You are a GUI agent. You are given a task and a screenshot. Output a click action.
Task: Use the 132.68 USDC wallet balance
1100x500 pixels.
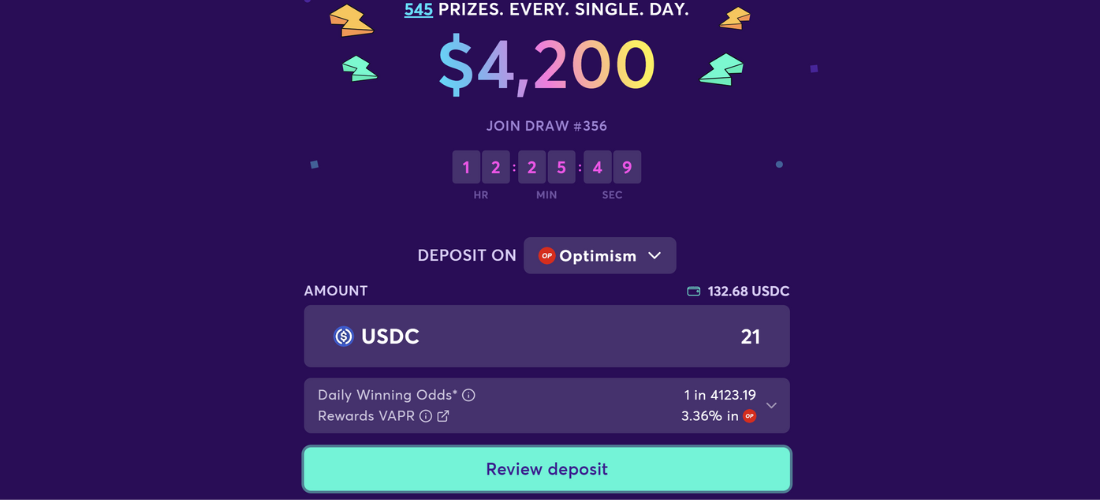(x=738, y=291)
